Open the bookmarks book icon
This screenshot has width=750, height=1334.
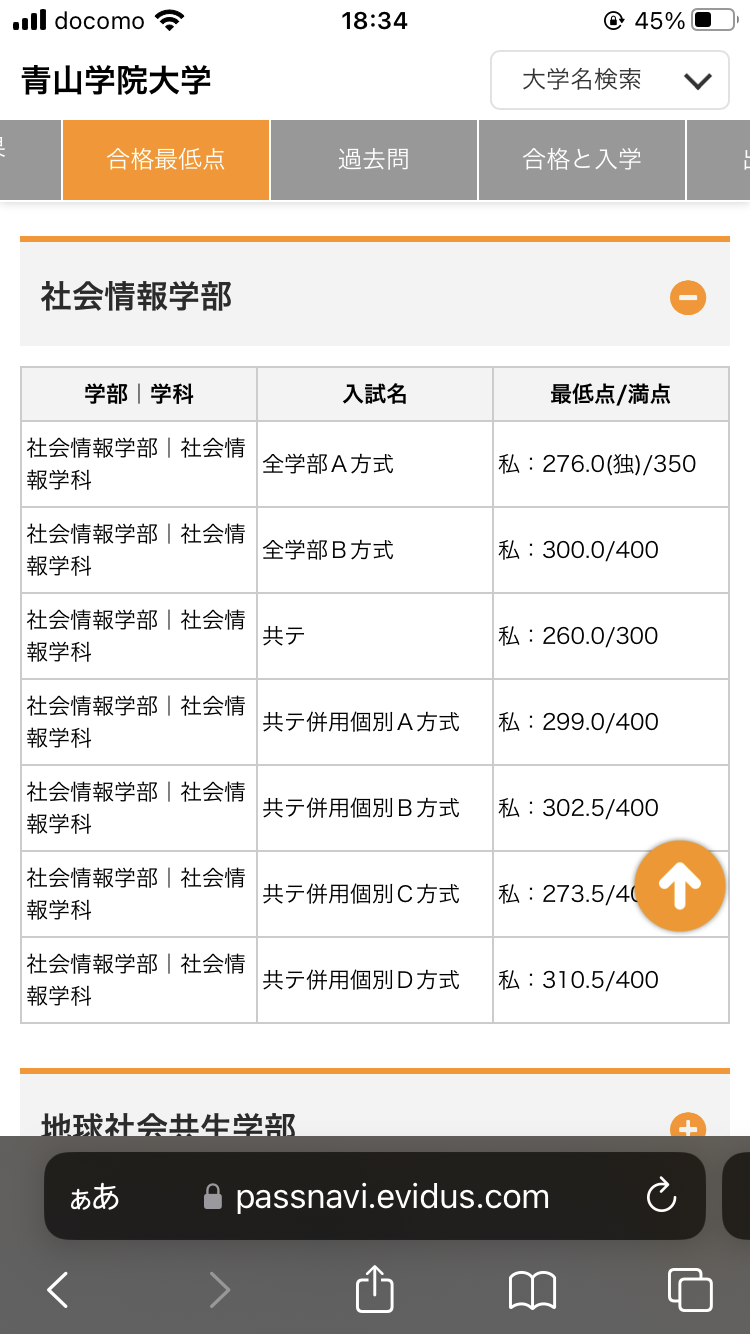click(532, 1290)
